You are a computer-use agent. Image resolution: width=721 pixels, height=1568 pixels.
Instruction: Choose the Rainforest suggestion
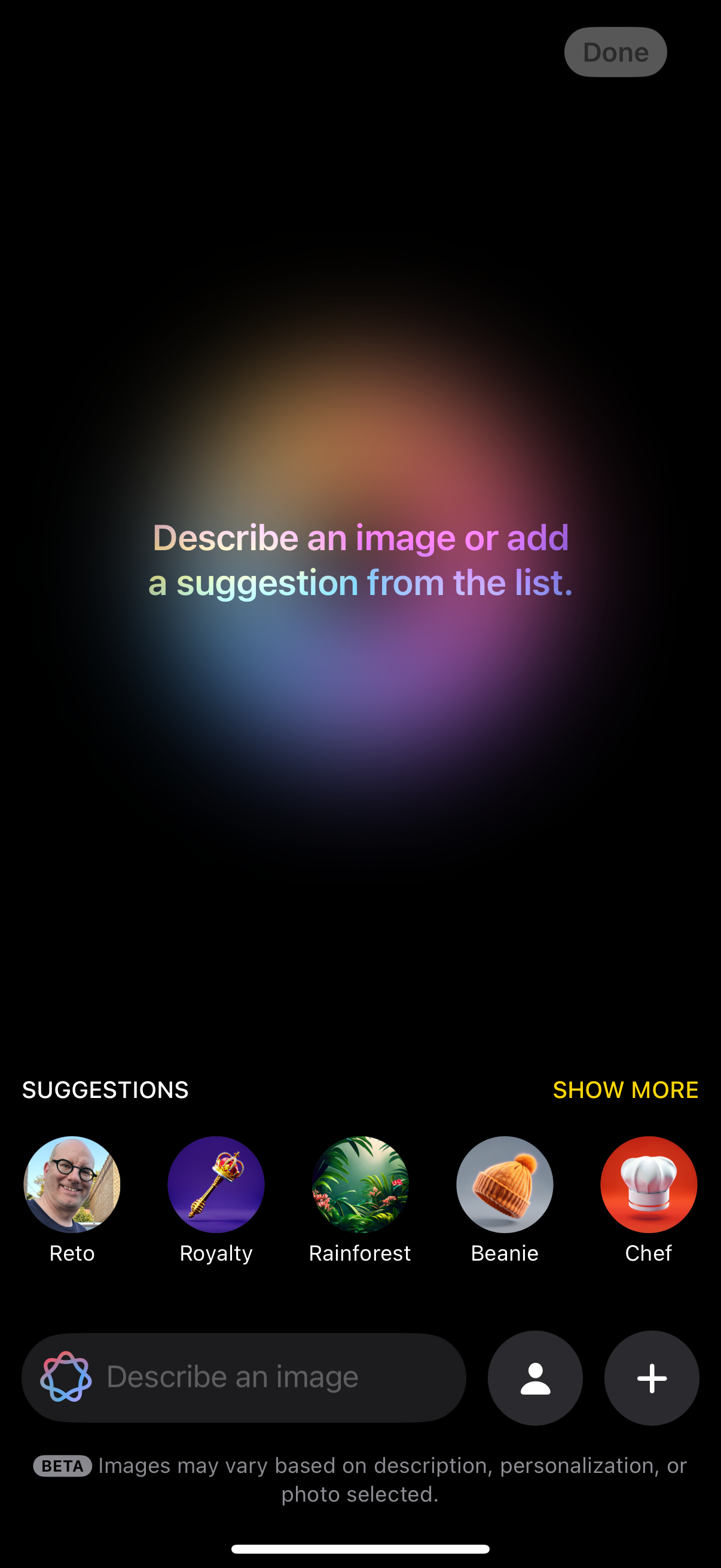pyautogui.click(x=360, y=1185)
